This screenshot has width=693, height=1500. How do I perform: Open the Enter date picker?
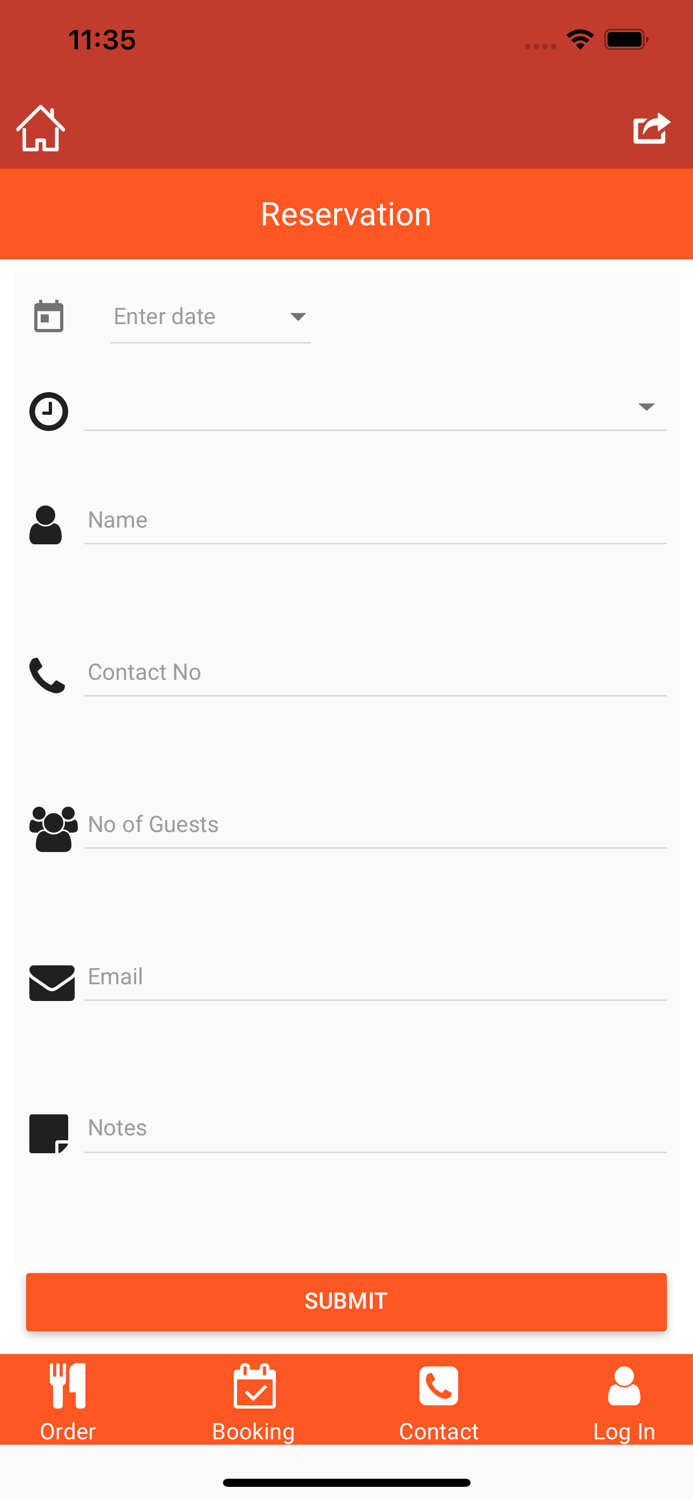click(x=210, y=317)
